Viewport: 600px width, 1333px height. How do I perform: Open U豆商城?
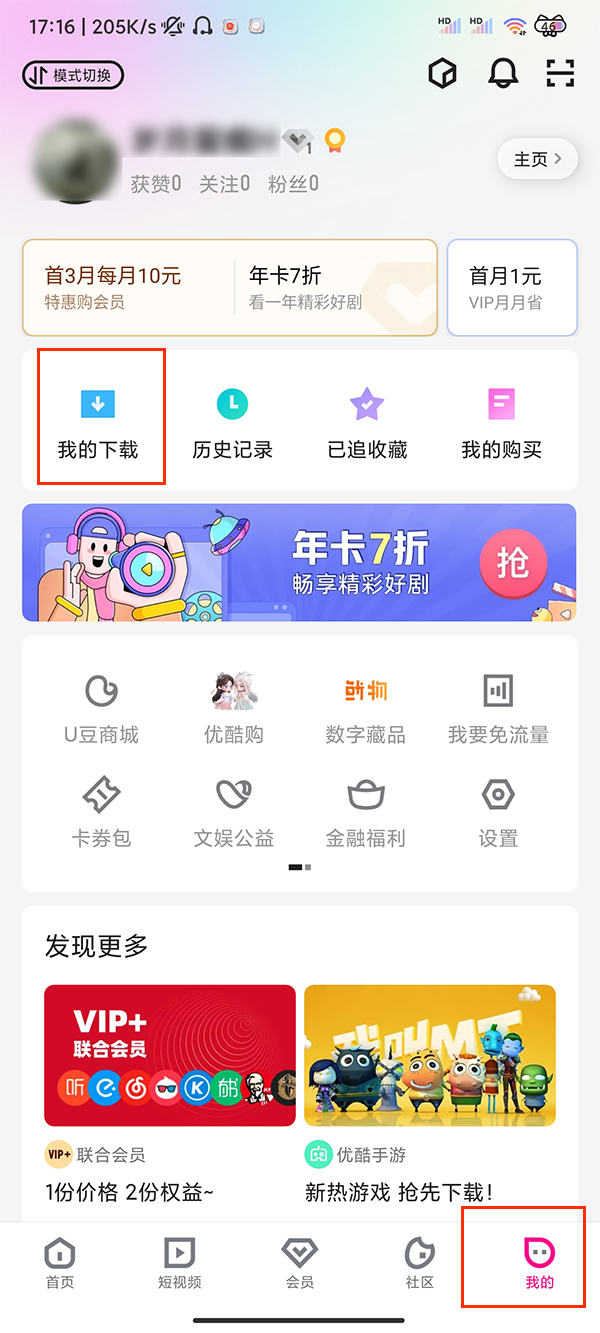(101, 707)
